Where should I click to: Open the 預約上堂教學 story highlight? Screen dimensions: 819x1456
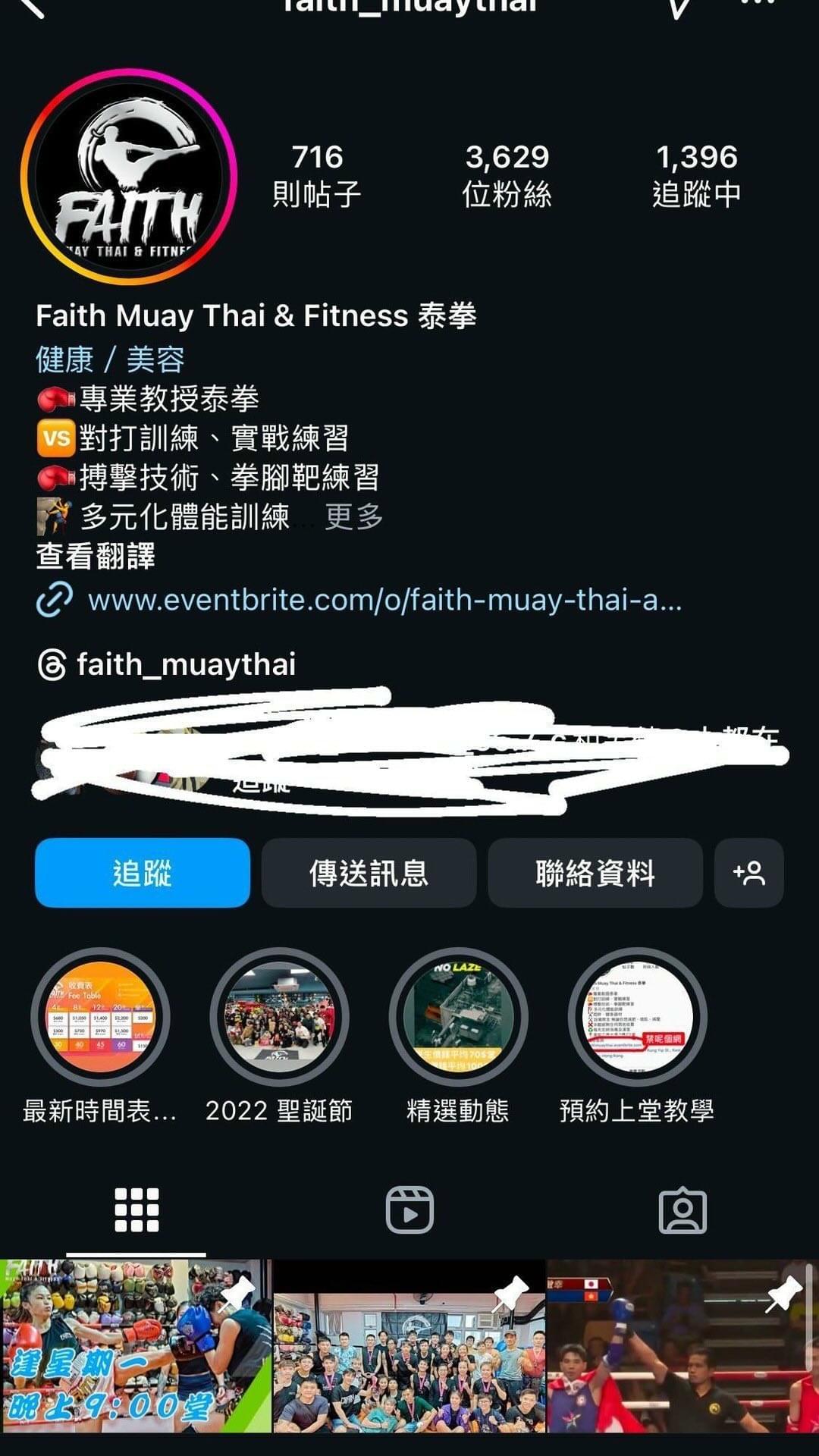[637, 1018]
